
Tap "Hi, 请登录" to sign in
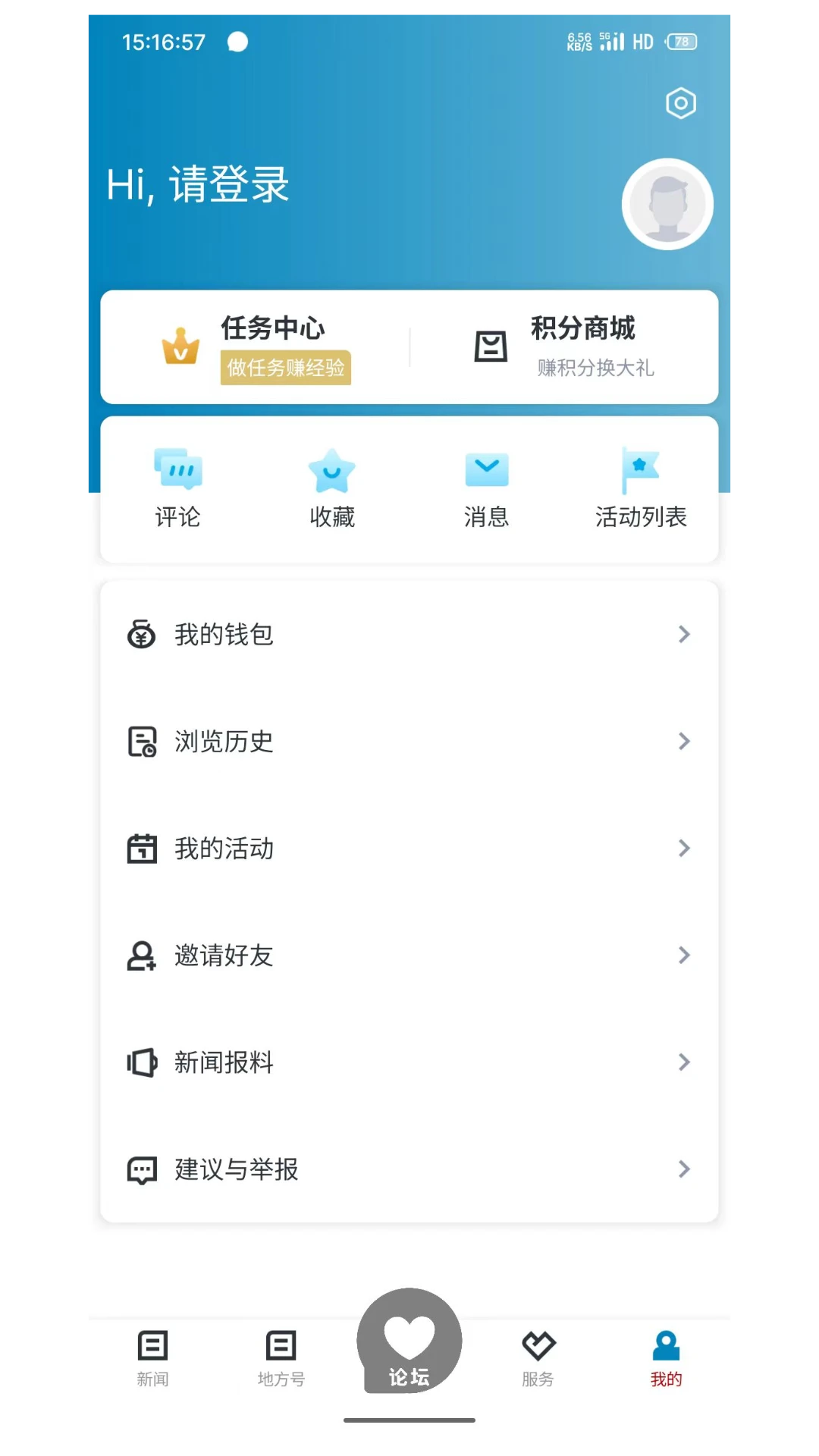(x=198, y=184)
